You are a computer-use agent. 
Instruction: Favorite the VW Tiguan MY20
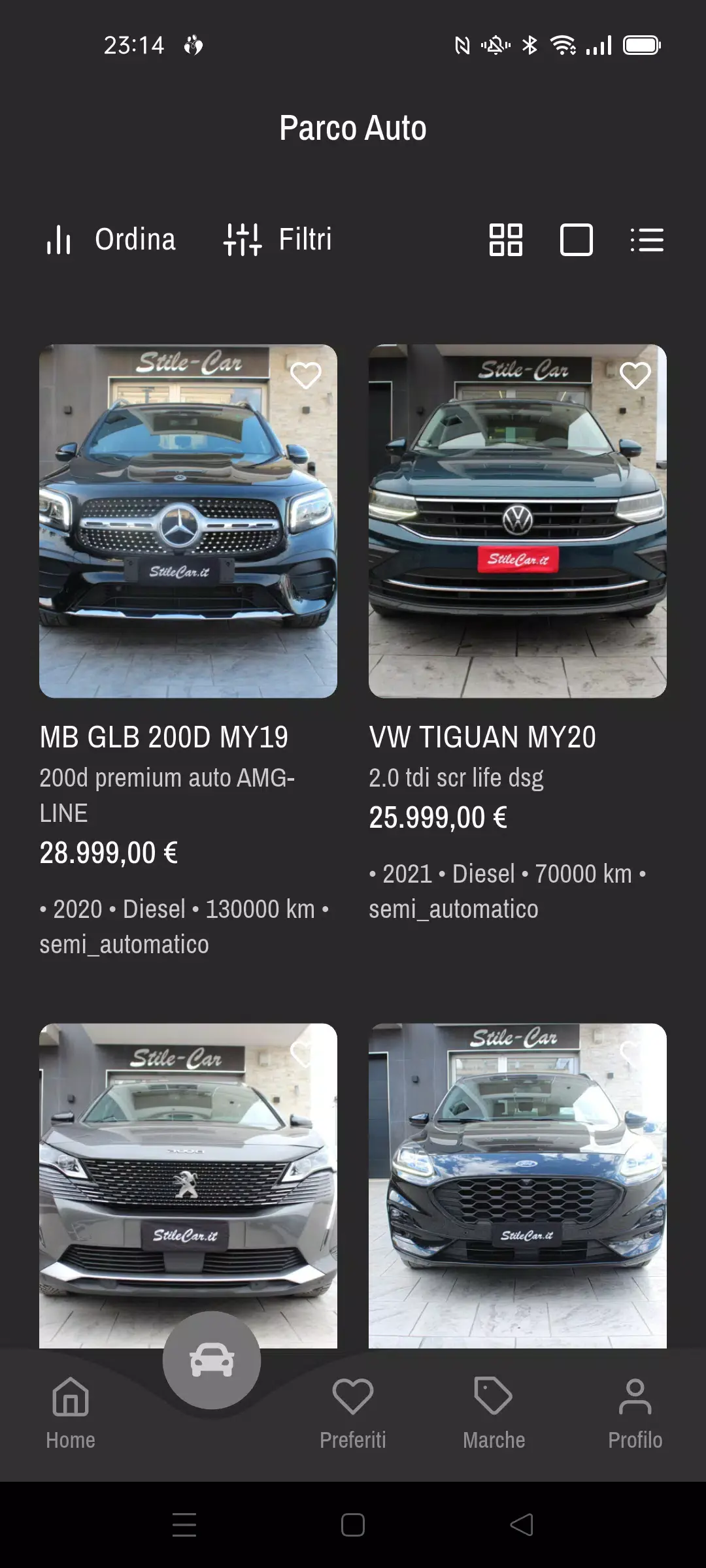[635, 376]
